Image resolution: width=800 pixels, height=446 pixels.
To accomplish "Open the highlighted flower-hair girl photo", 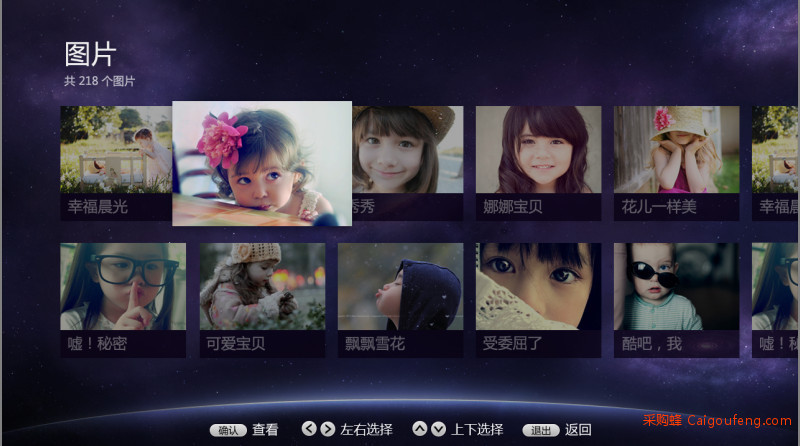I will click(262, 163).
